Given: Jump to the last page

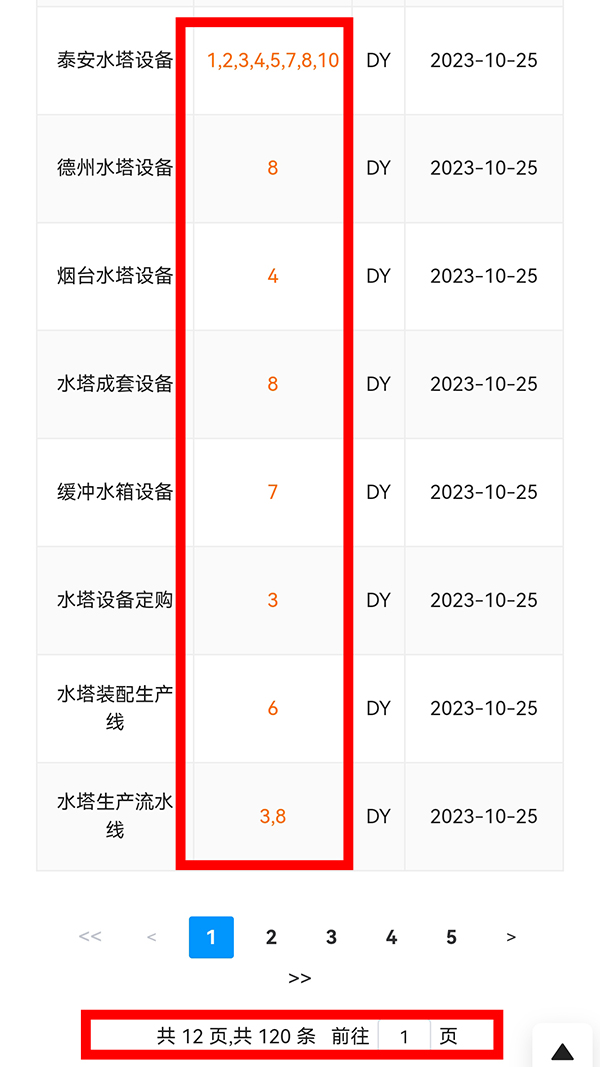Looking at the screenshot, I should pos(299,978).
